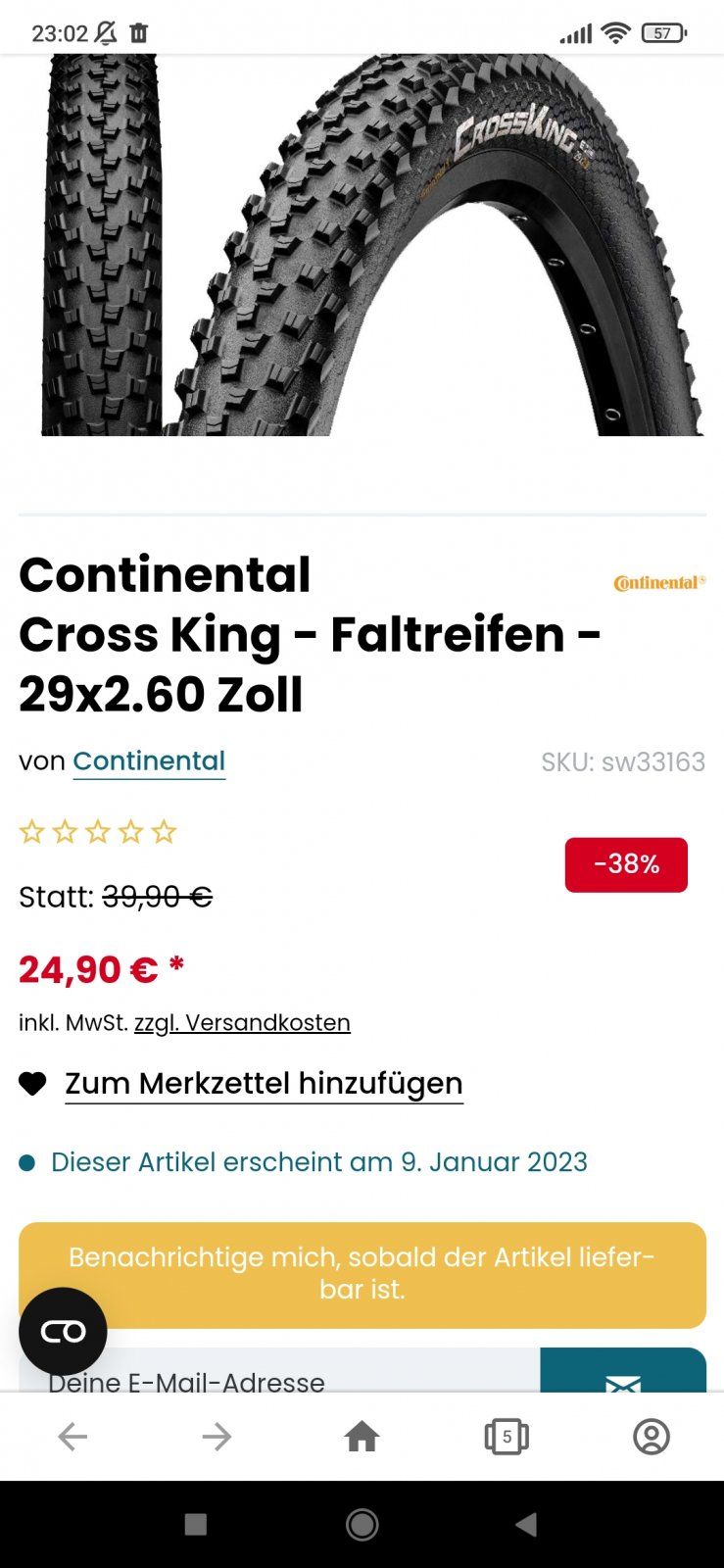
Task: Open the zzgl. Versandkosten shipping link
Action: pos(242,1023)
